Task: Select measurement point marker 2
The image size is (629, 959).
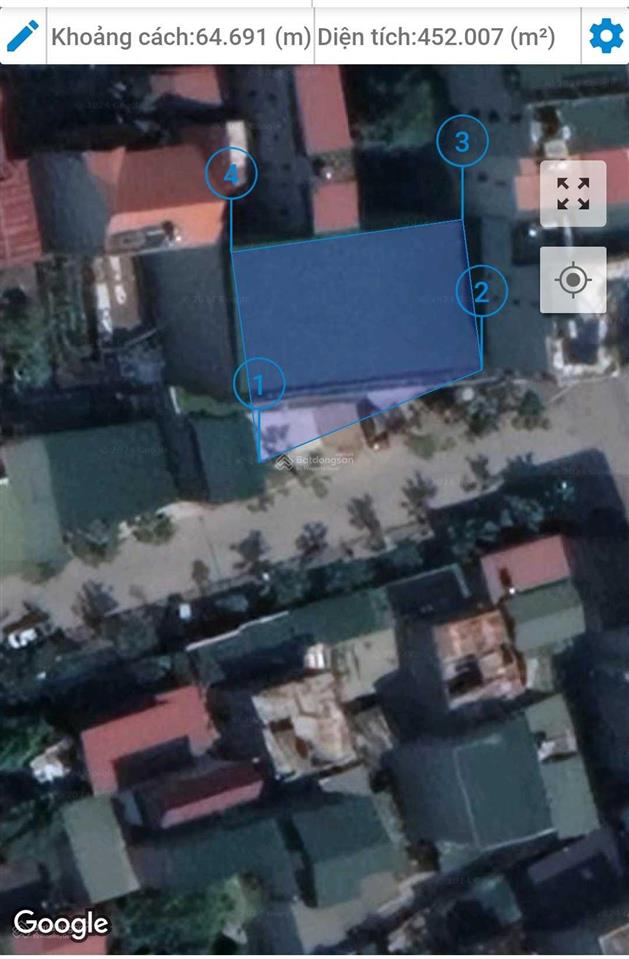Action: [x=481, y=292]
